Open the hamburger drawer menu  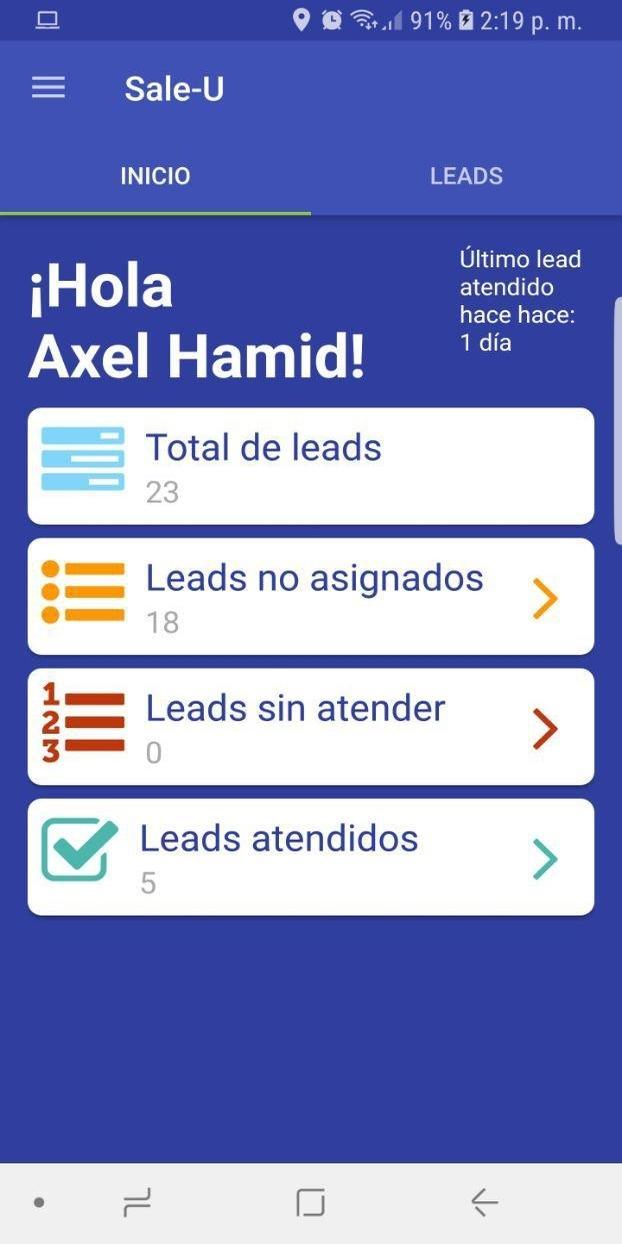(x=48, y=88)
